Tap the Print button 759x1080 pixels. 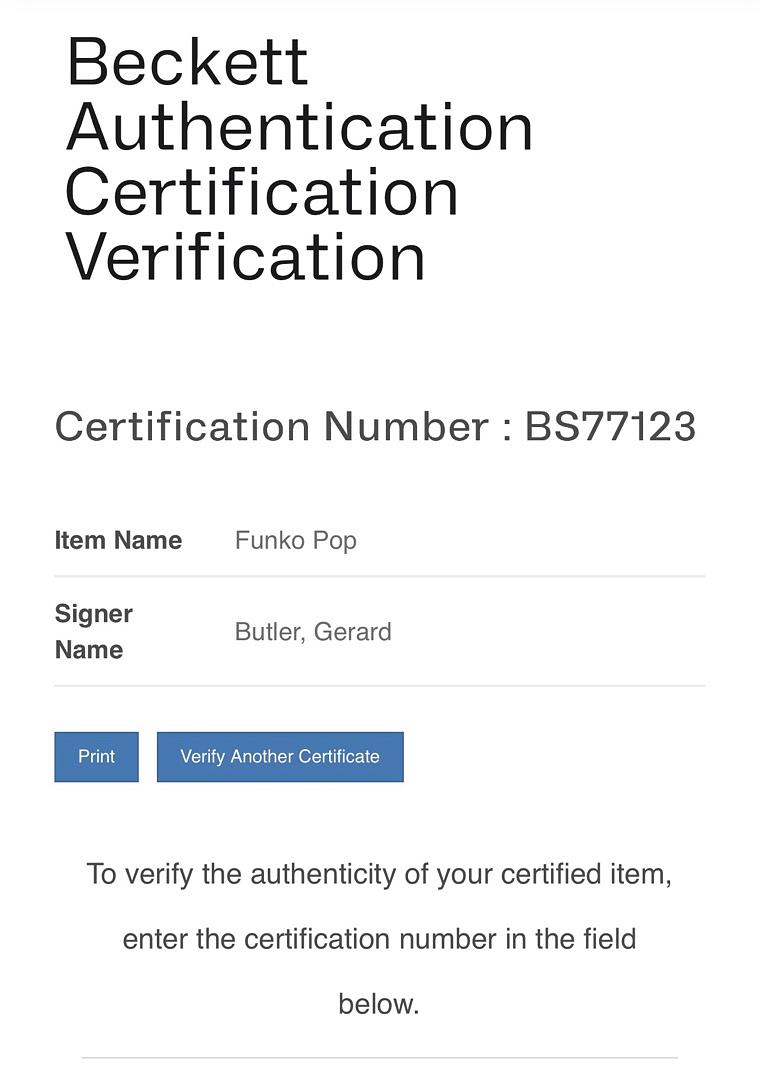(x=96, y=757)
